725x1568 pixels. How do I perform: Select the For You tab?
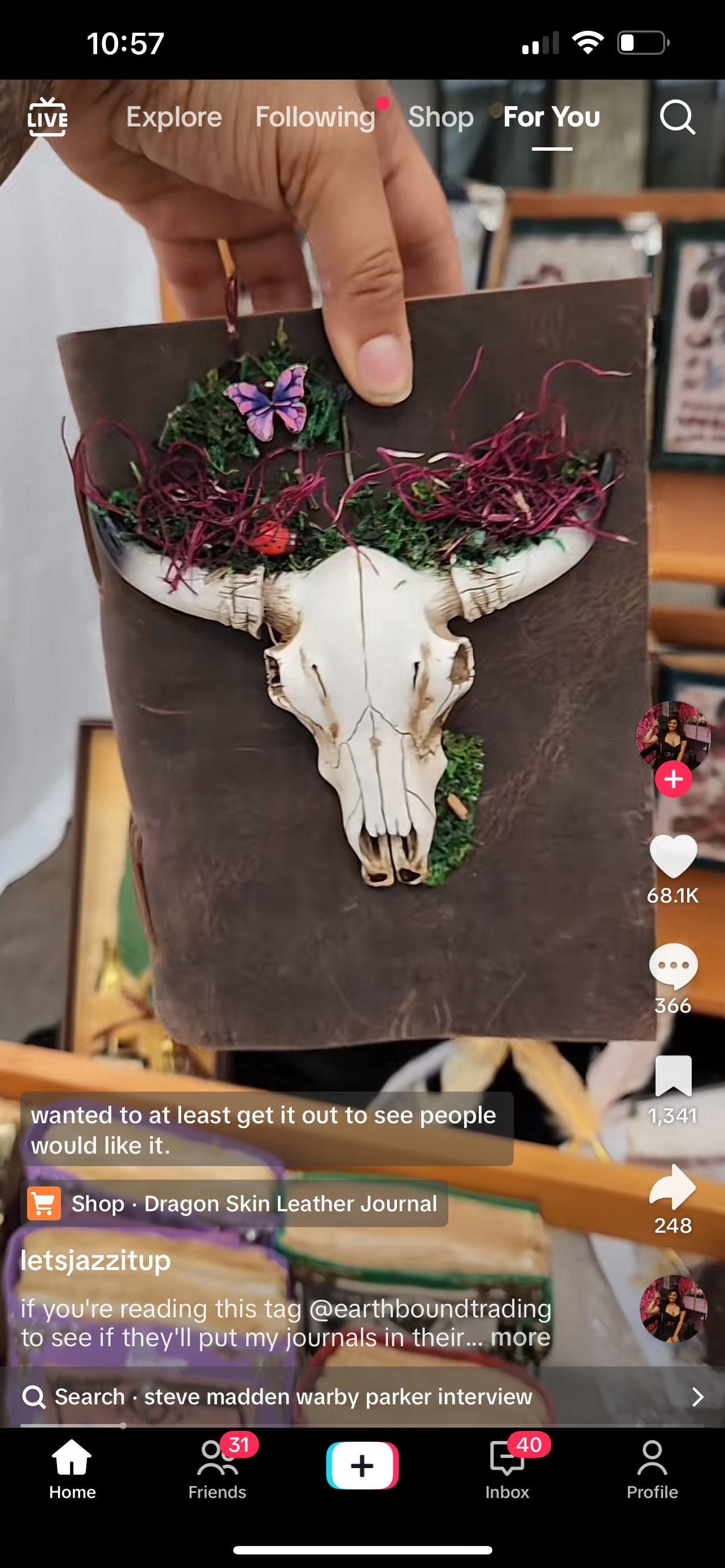tap(552, 116)
